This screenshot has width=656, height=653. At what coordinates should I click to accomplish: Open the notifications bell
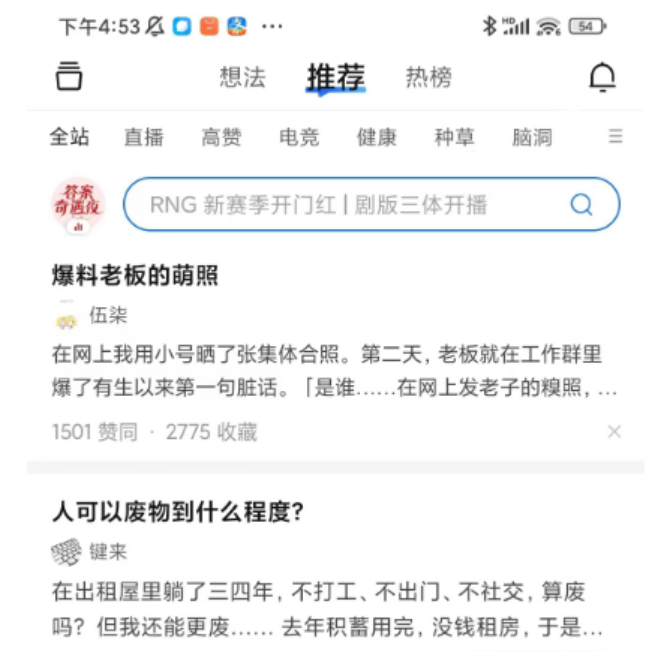pyautogui.click(x=602, y=77)
